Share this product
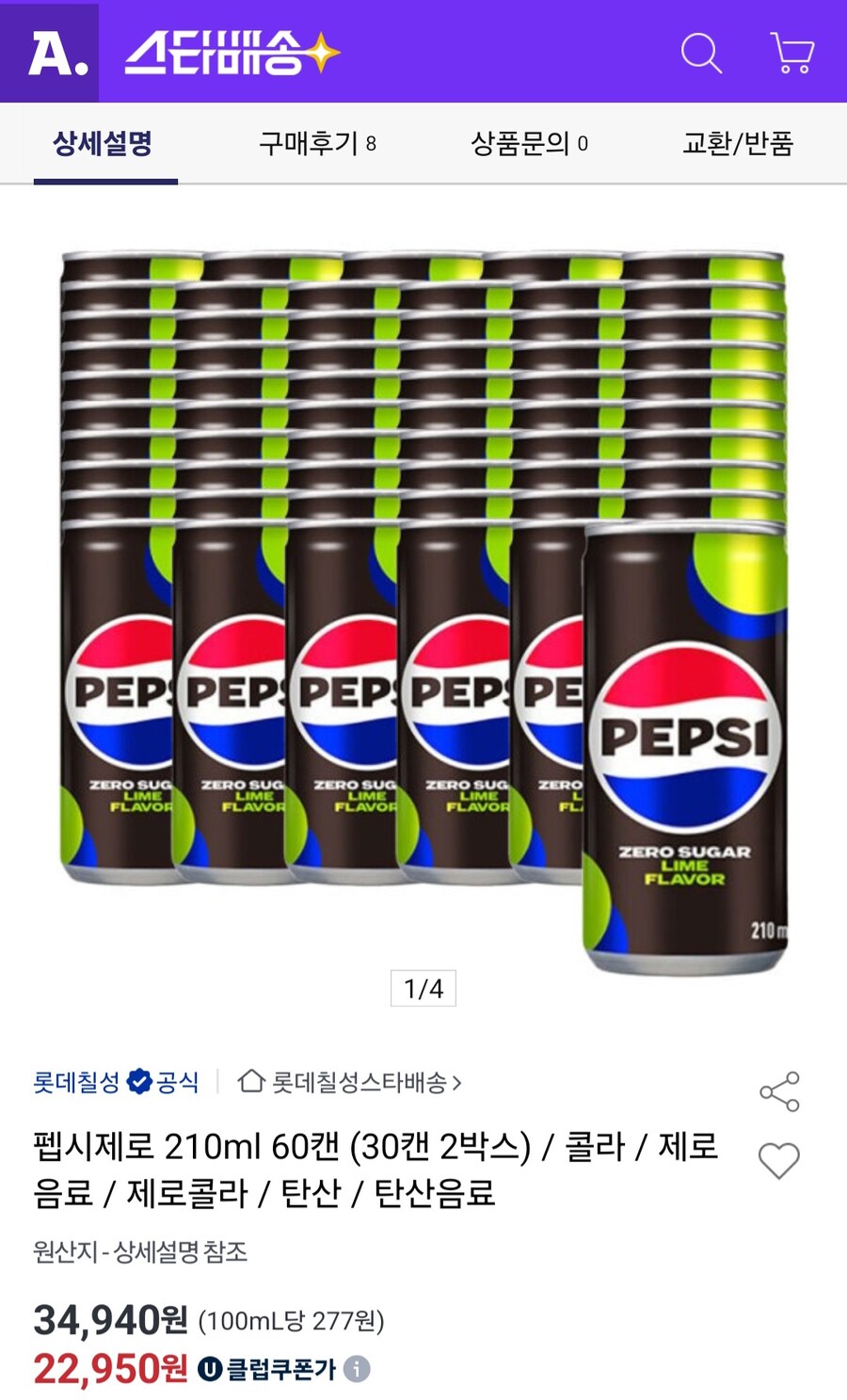The image size is (847, 1400). pos(779,1091)
